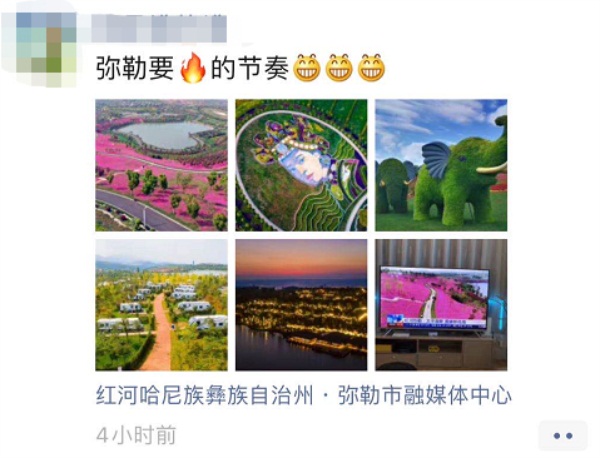
Task: Open the pink flower lake photo
Action: tap(161, 166)
